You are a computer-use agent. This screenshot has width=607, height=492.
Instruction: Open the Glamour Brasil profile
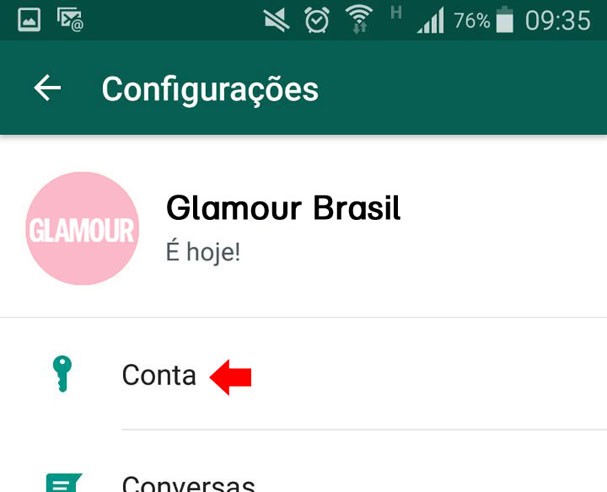(282, 226)
